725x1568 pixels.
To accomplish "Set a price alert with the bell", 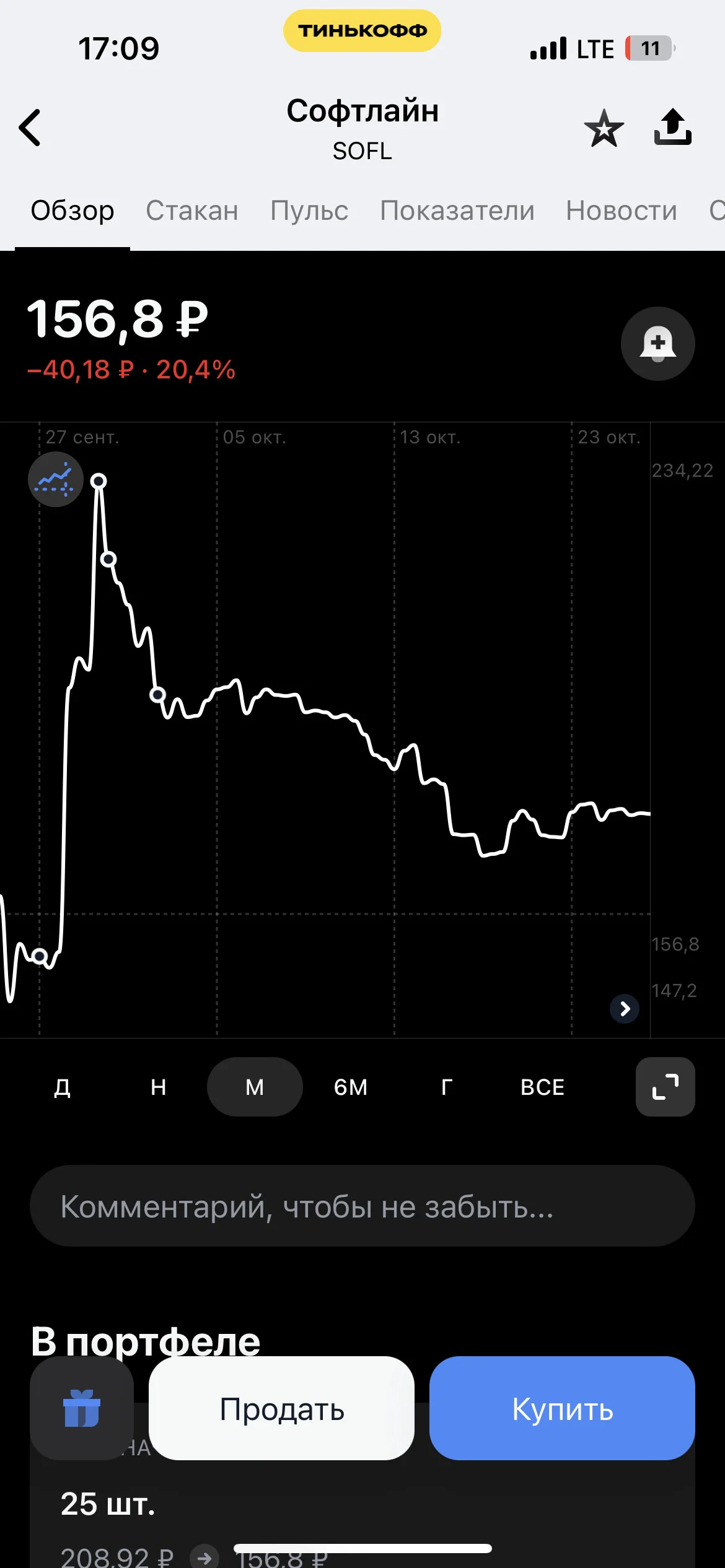I will click(x=658, y=344).
